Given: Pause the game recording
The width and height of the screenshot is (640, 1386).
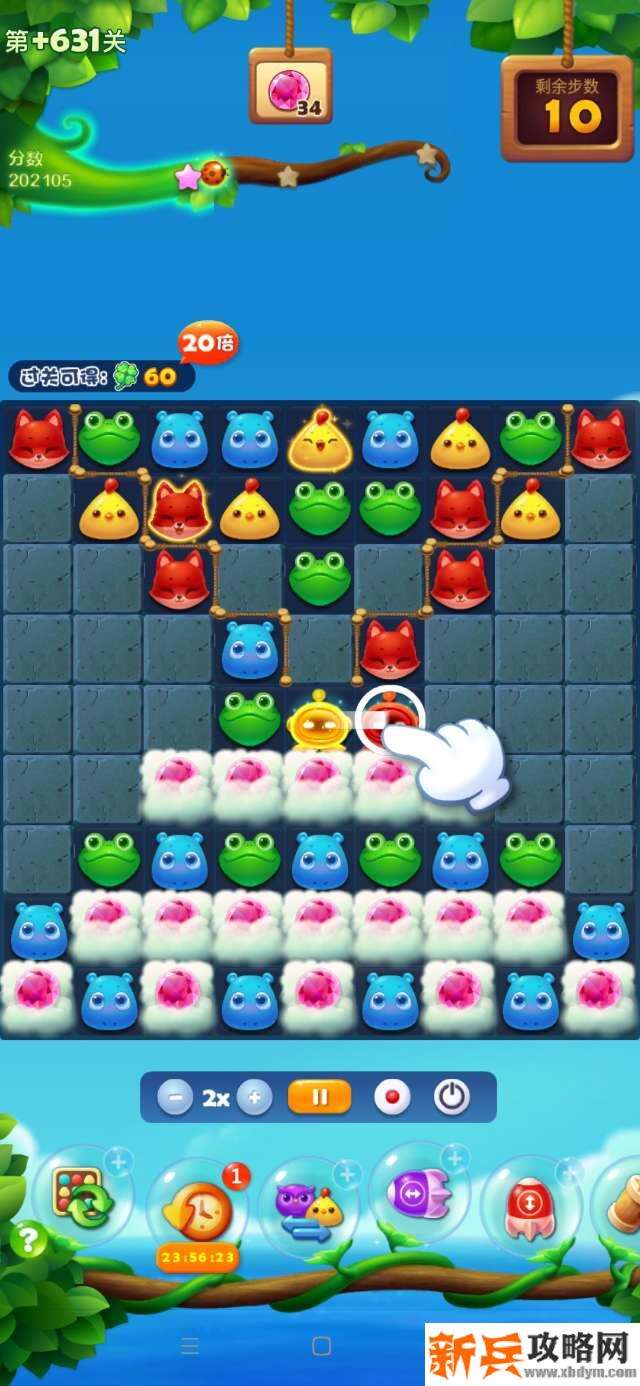Looking at the screenshot, I should [320, 1097].
